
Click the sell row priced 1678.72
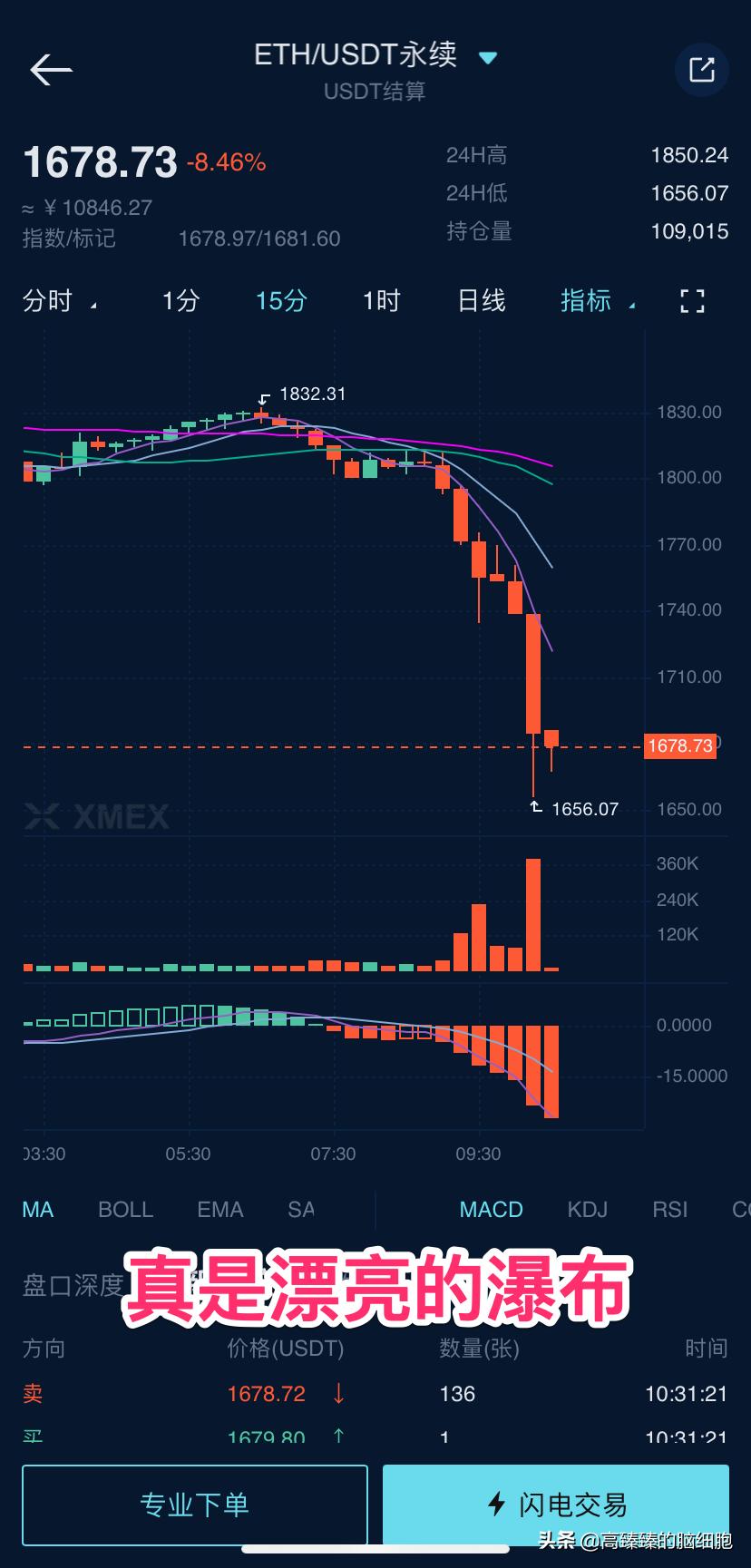267,1394
